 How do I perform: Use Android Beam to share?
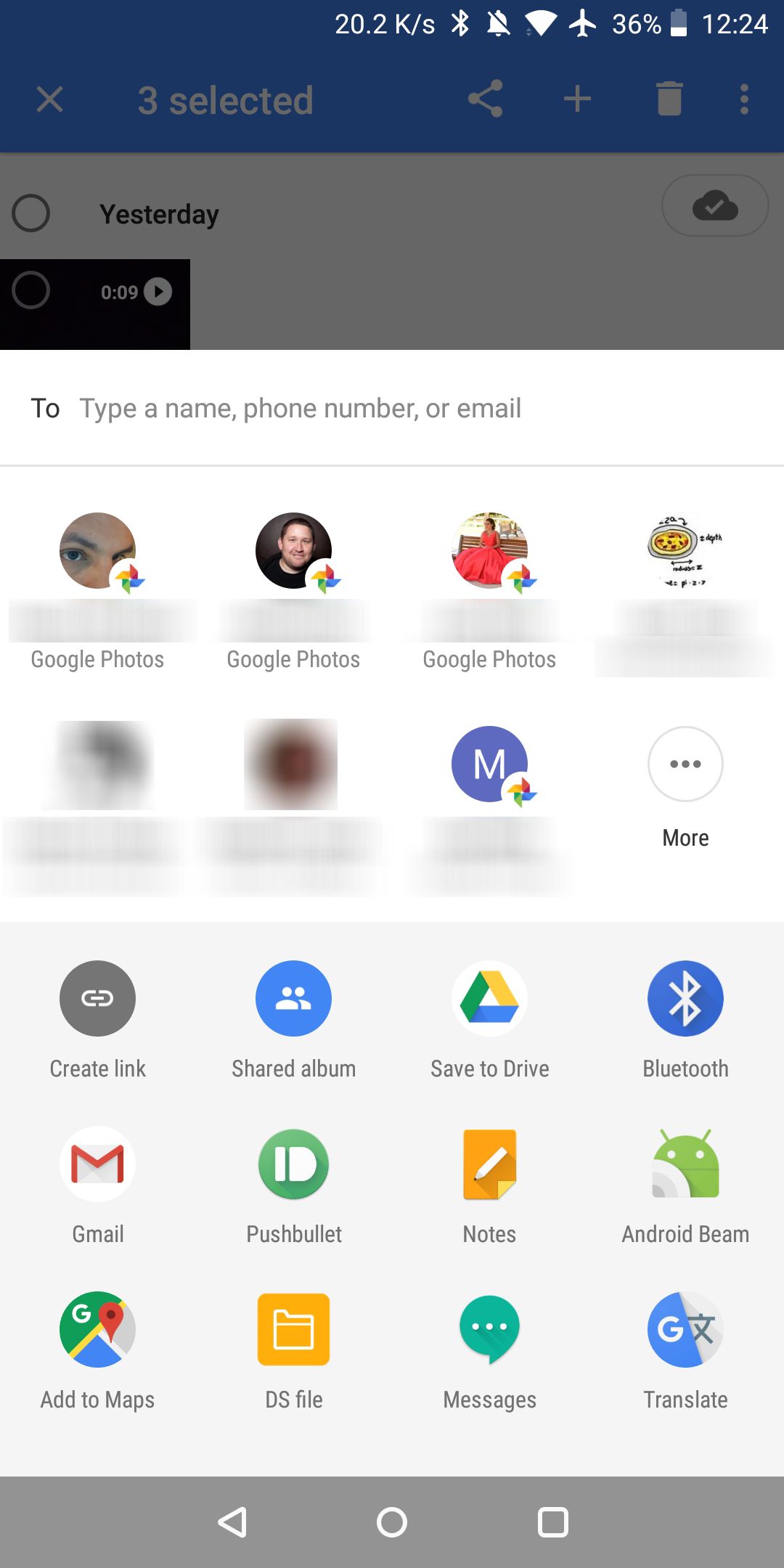click(x=685, y=1165)
